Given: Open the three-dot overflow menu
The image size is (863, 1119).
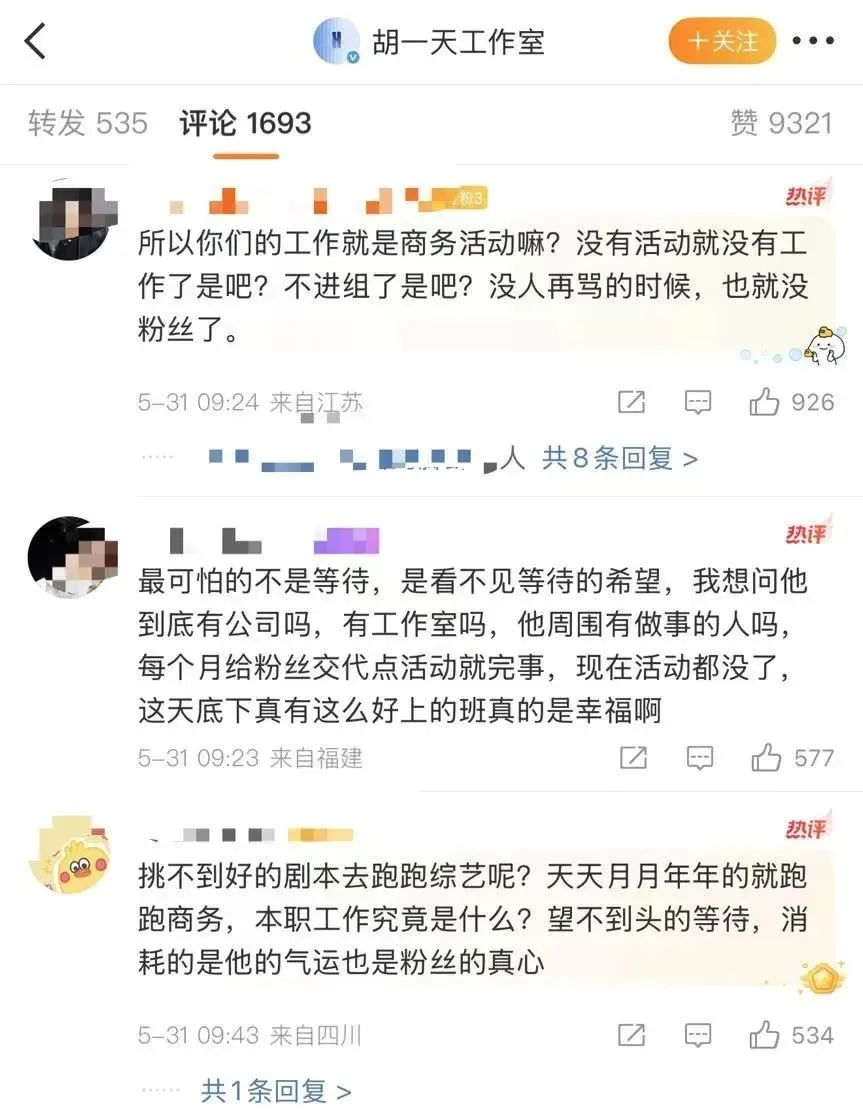Looking at the screenshot, I should coord(812,42).
